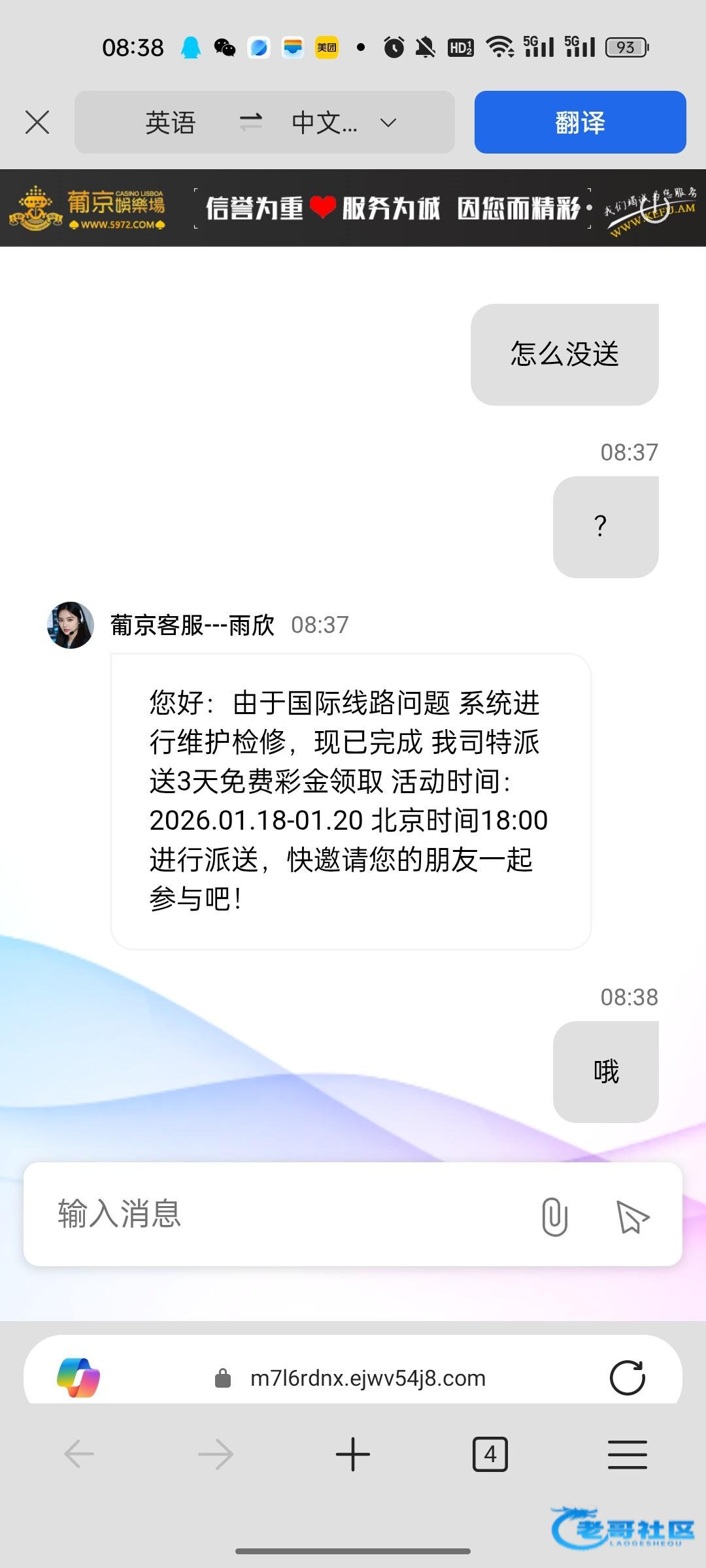Go forward to the next page

tap(216, 1454)
